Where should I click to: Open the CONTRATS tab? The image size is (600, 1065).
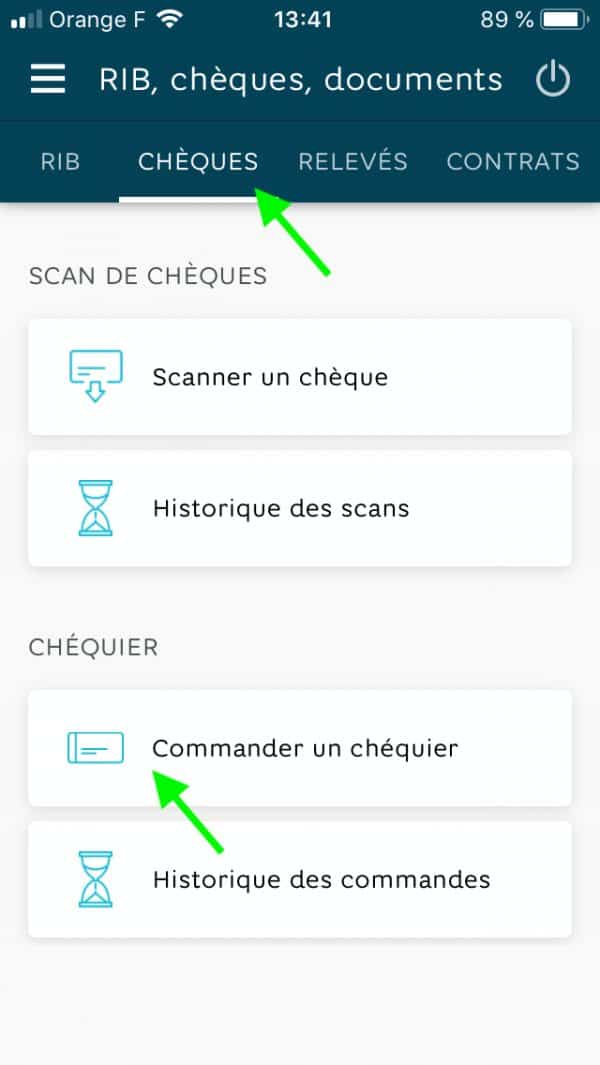click(512, 162)
